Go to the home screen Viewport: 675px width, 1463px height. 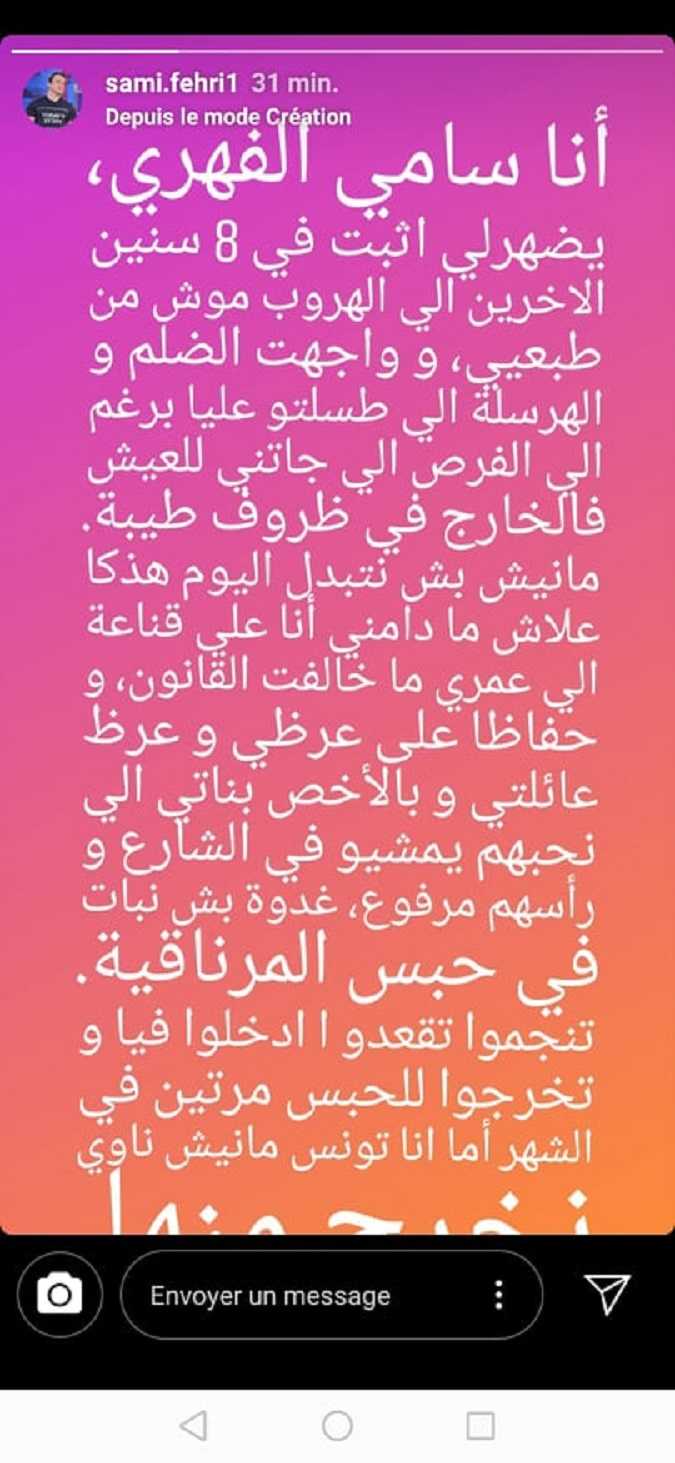[x=337, y=1425]
